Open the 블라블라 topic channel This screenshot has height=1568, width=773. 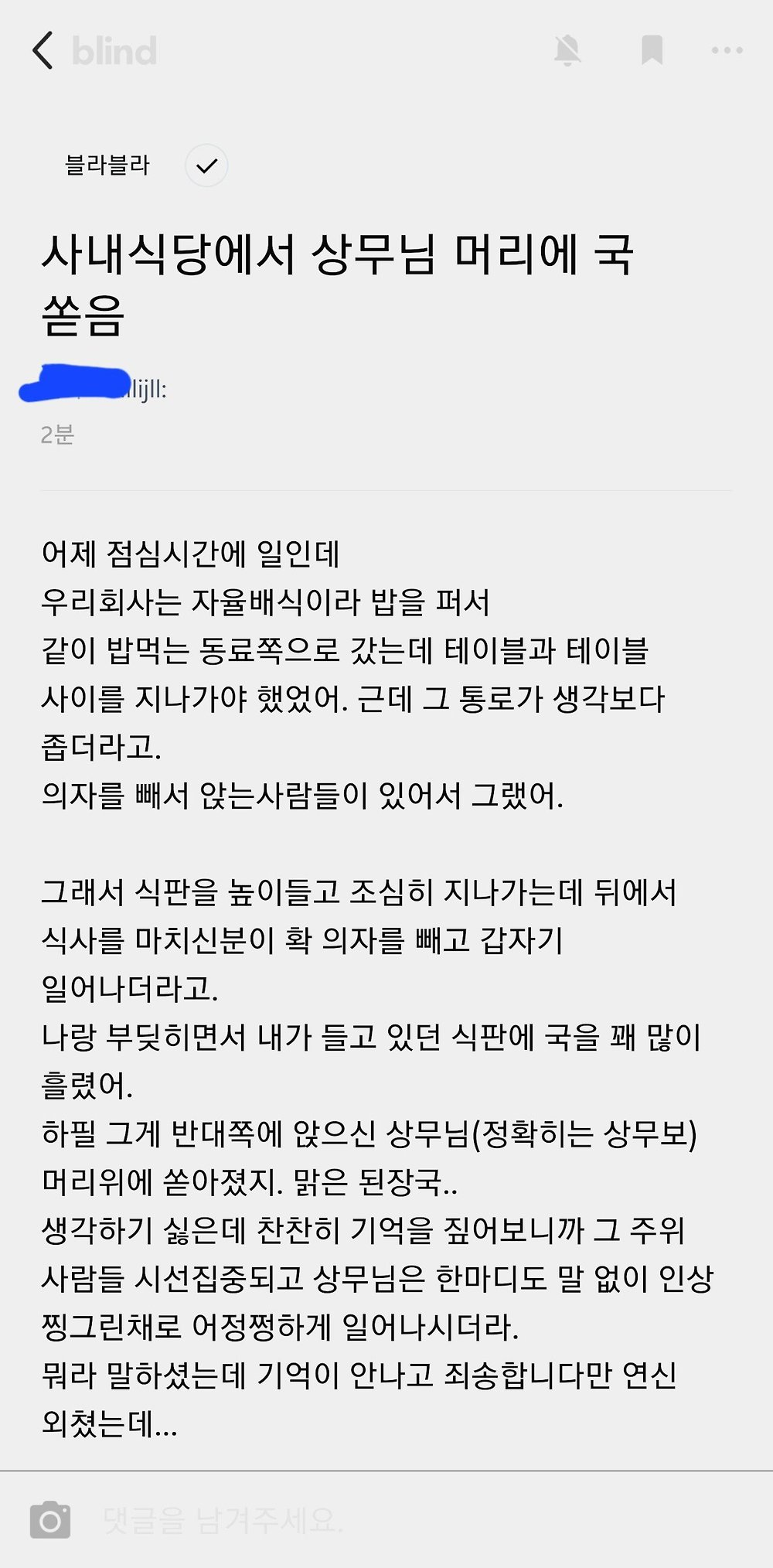point(107,165)
